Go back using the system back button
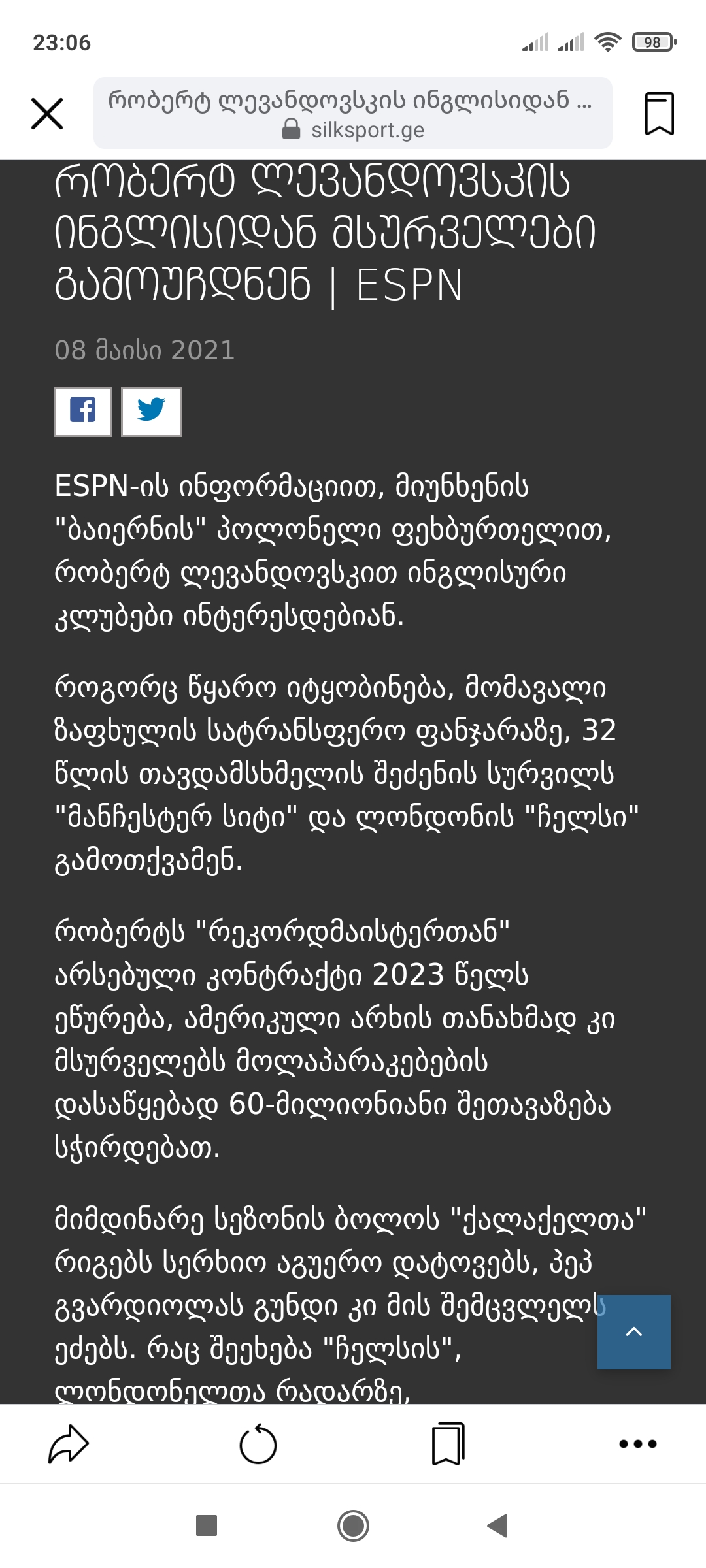This screenshot has width=706, height=1568. (x=497, y=1526)
